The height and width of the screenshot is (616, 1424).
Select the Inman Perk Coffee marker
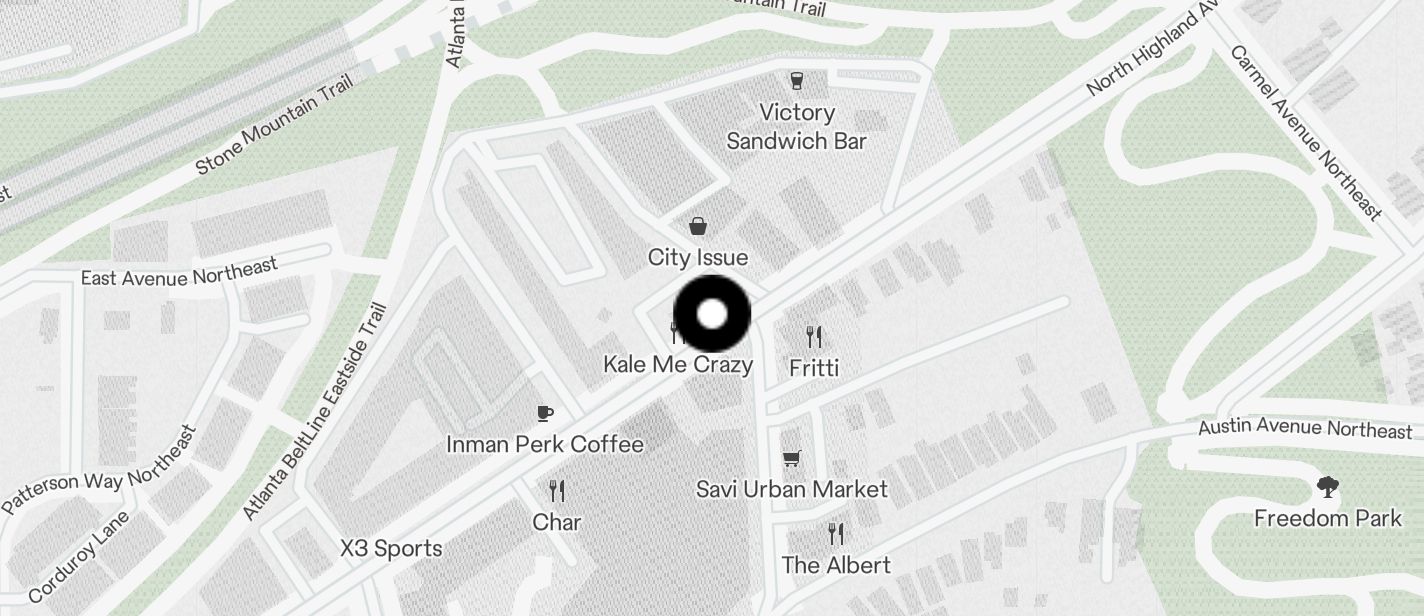pos(545,413)
